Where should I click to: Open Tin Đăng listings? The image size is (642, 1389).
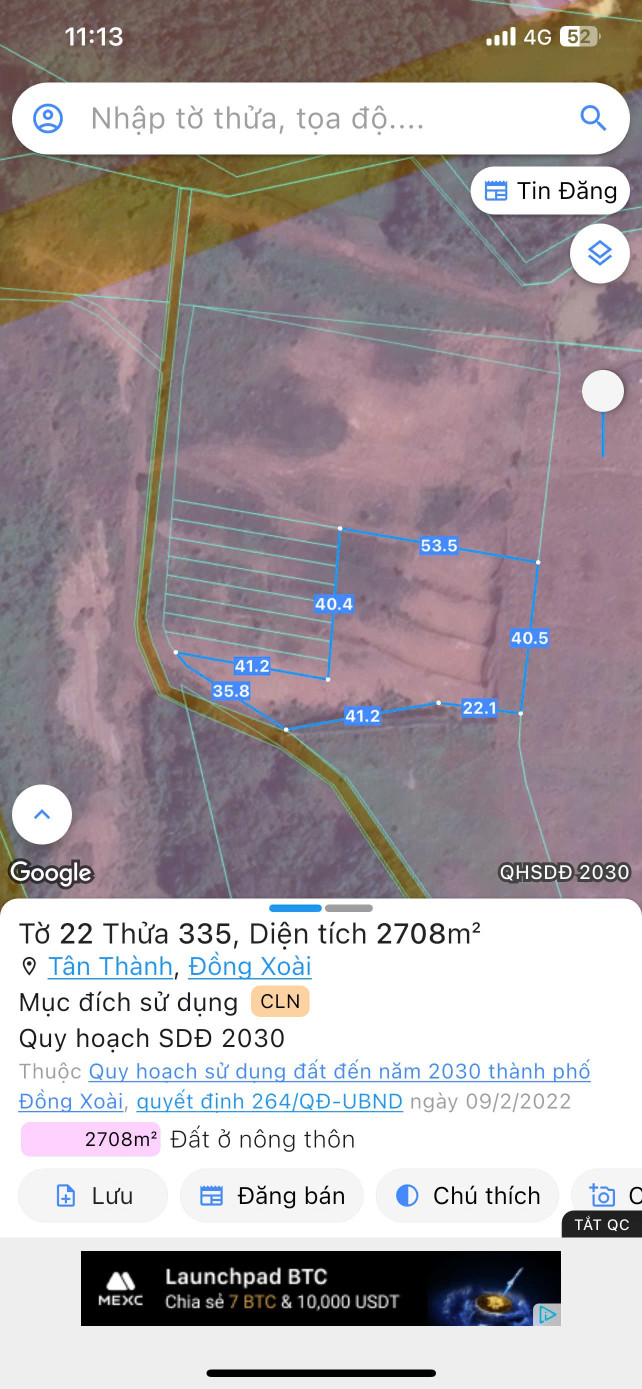(x=551, y=191)
